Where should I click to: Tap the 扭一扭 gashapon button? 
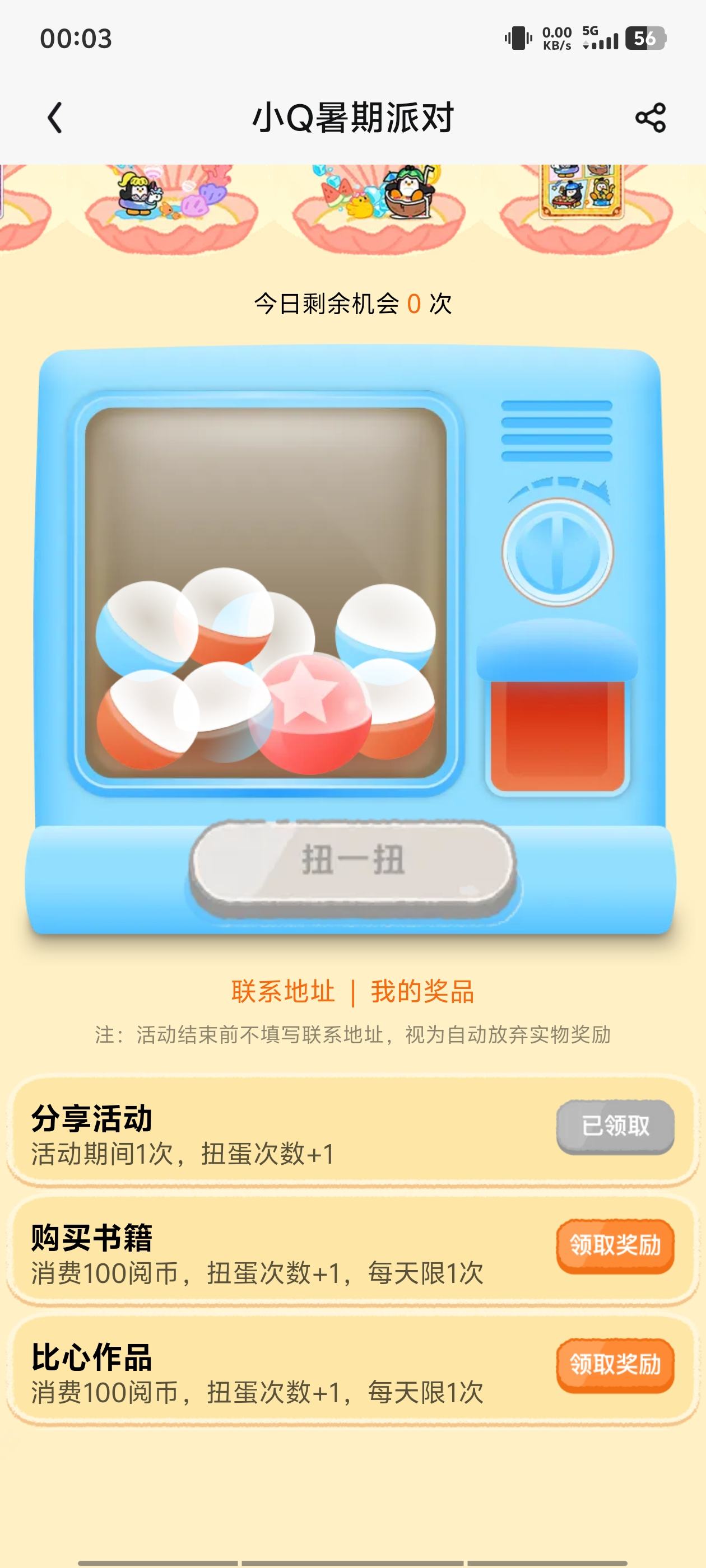[352, 860]
